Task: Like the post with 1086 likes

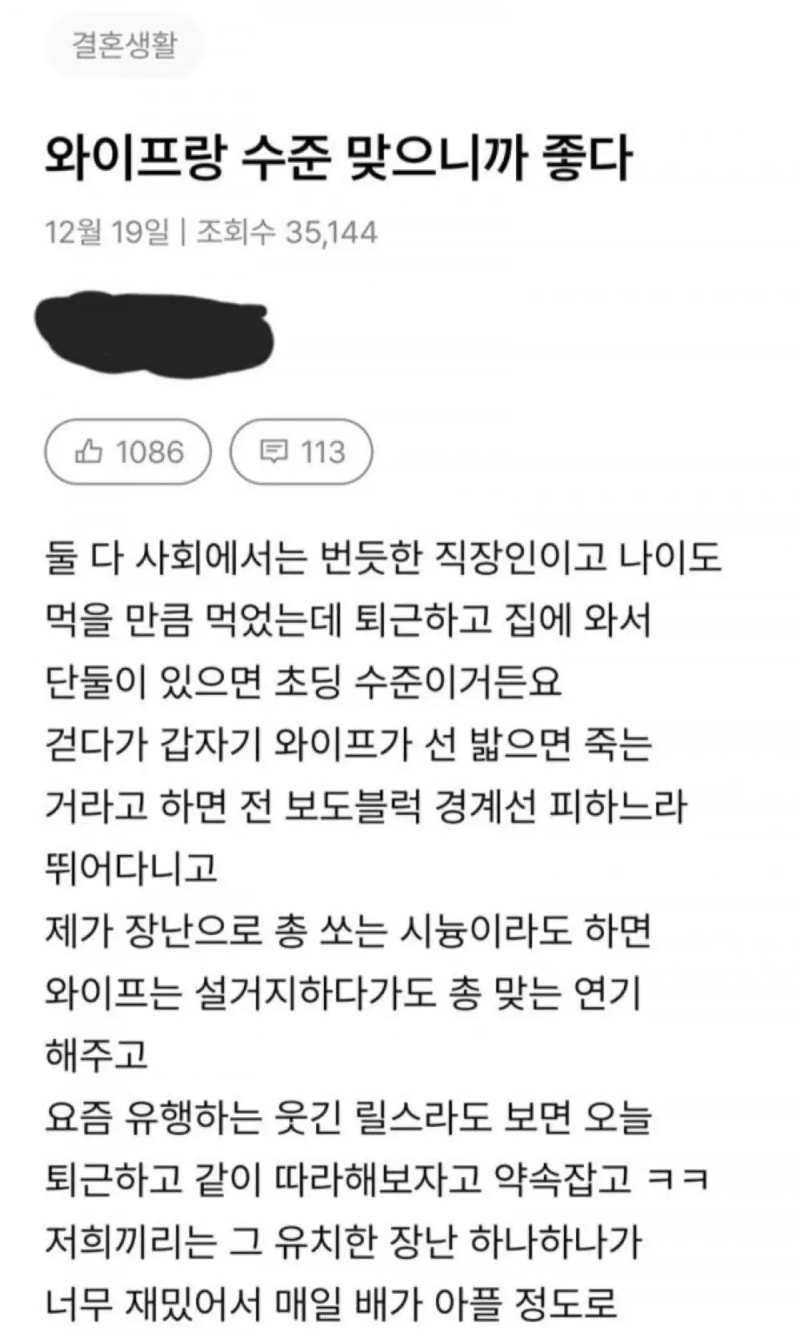Action: (129, 452)
